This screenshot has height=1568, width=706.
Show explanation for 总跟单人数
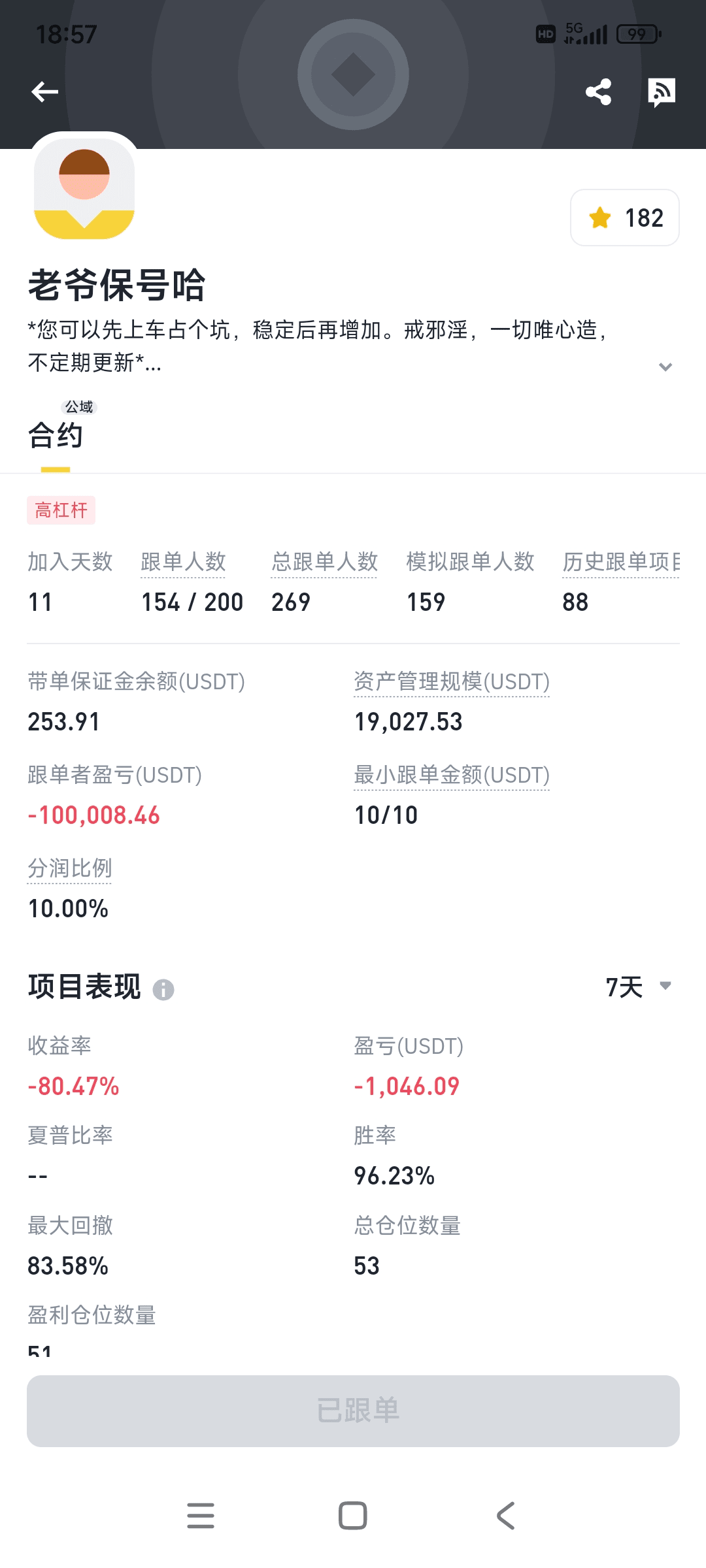click(324, 562)
